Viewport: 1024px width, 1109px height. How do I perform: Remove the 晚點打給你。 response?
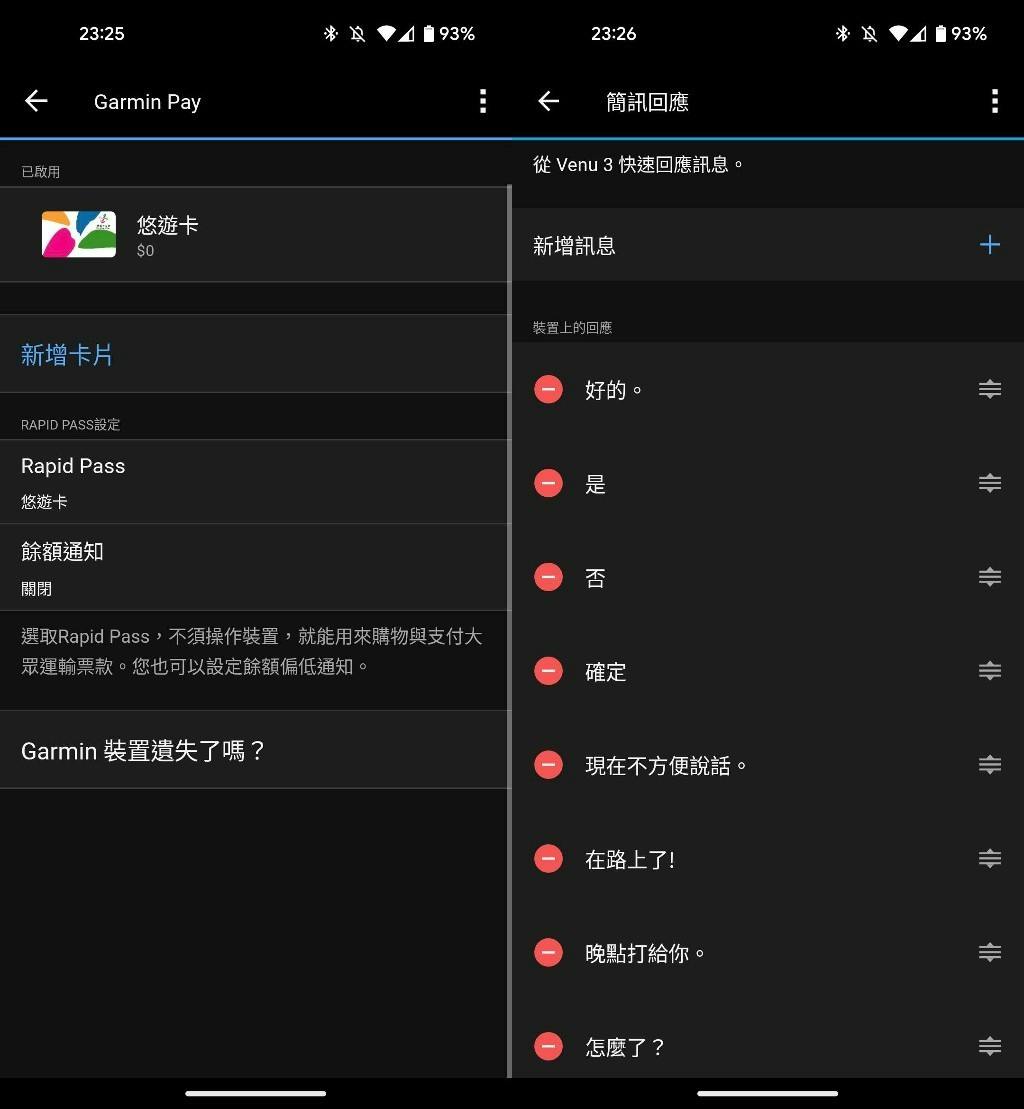click(548, 953)
